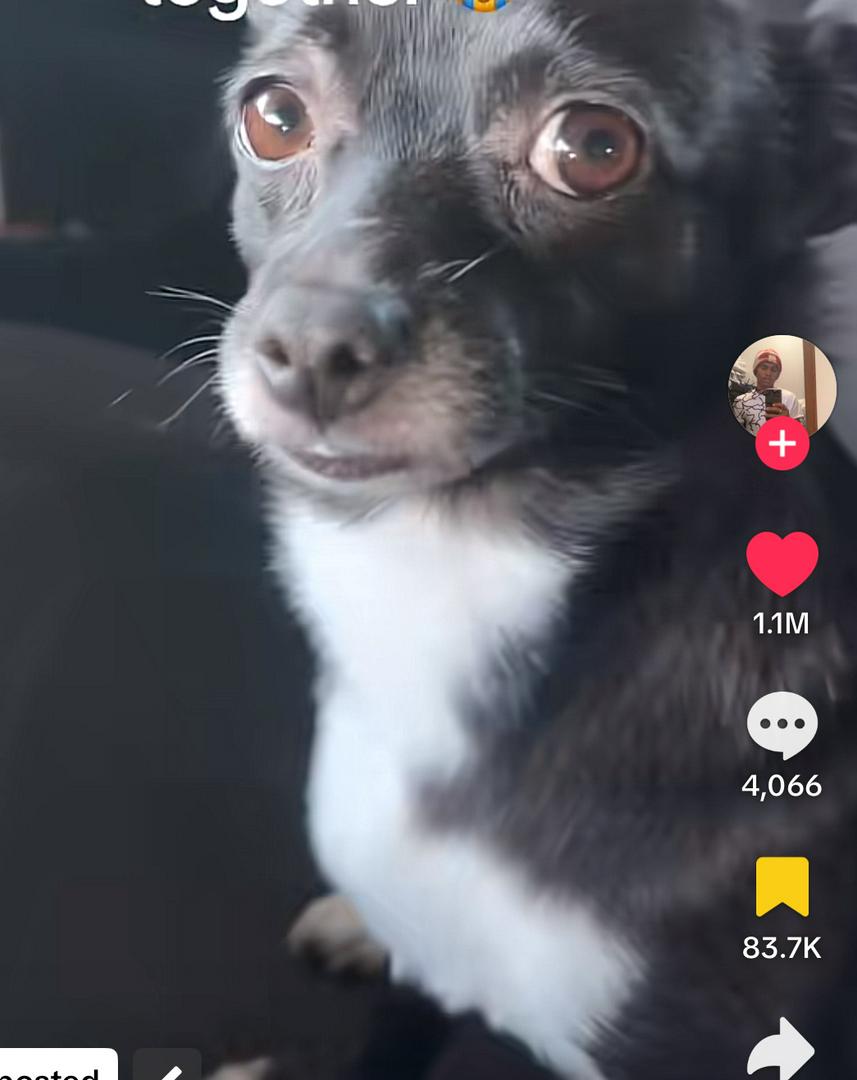Viewport: 857px width, 1080px height.
Task: Like this video with the heart
Action: coord(782,564)
